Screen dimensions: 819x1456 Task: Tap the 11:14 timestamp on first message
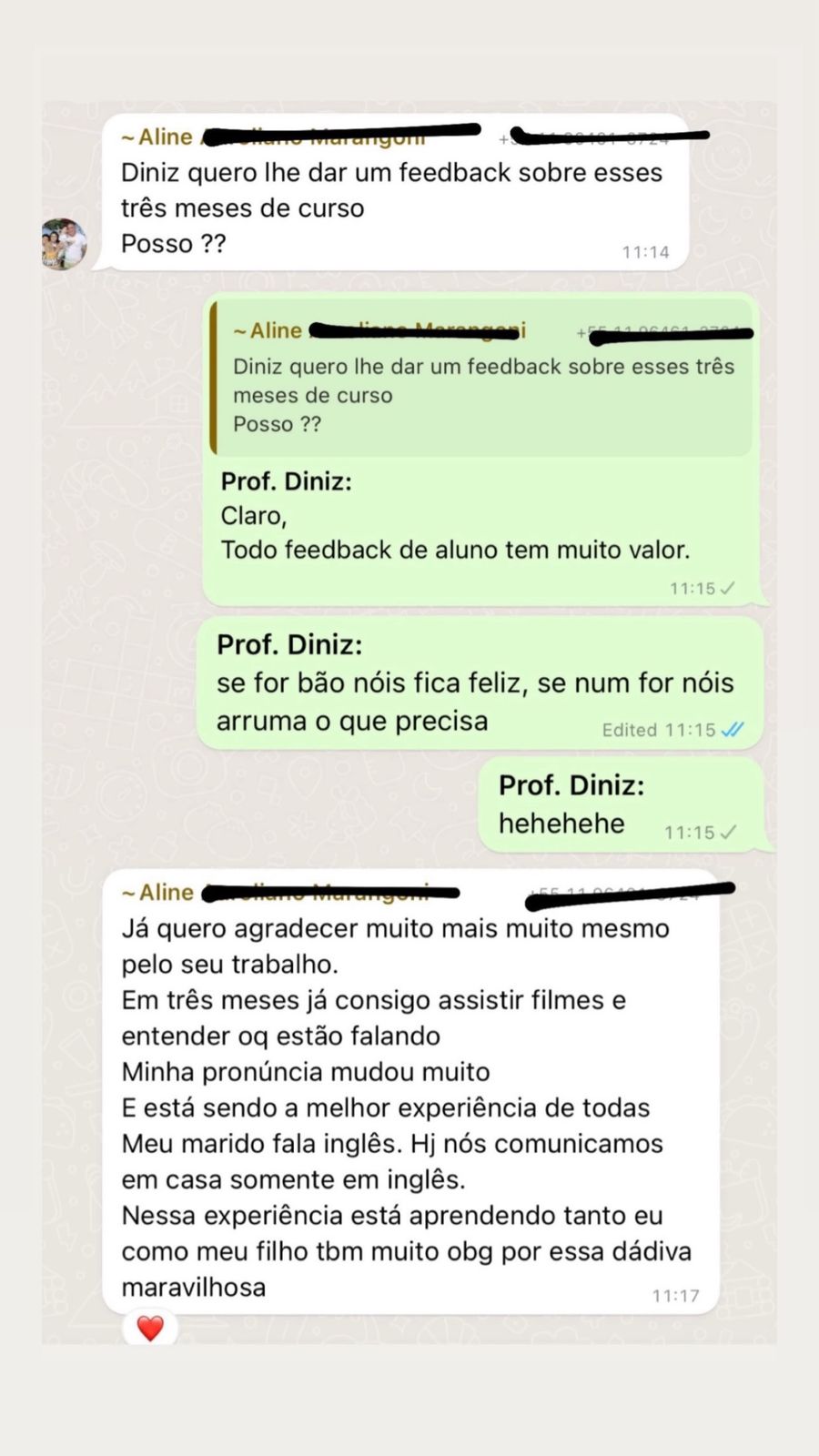click(647, 253)
